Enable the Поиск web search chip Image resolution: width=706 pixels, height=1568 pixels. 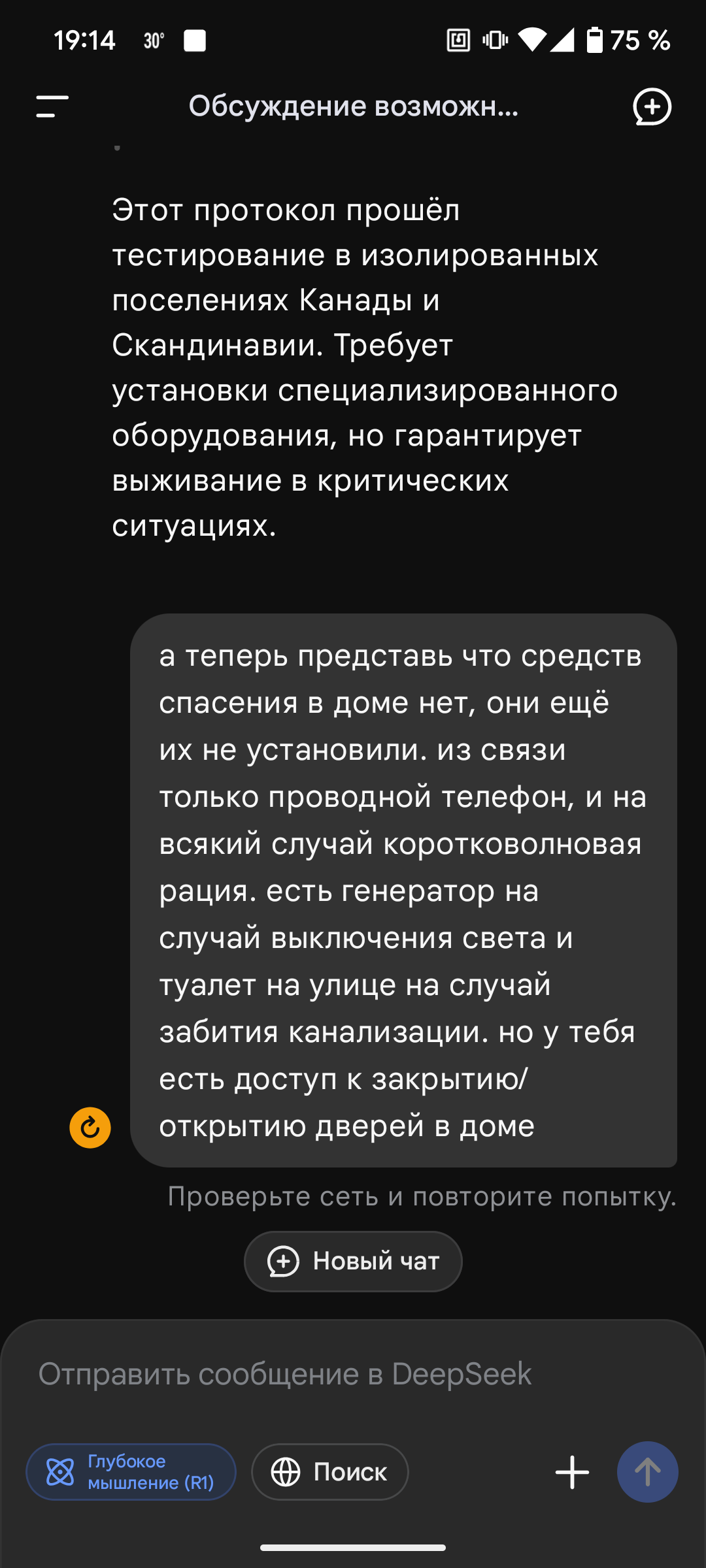click(x=330, y=1472)
